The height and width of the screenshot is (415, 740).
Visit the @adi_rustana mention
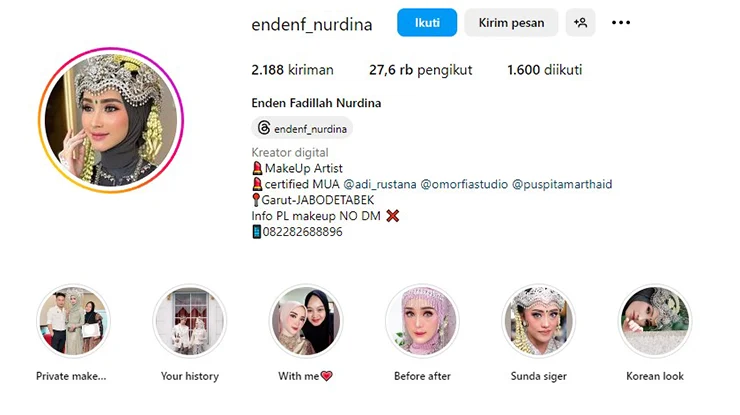coord(379,184)
